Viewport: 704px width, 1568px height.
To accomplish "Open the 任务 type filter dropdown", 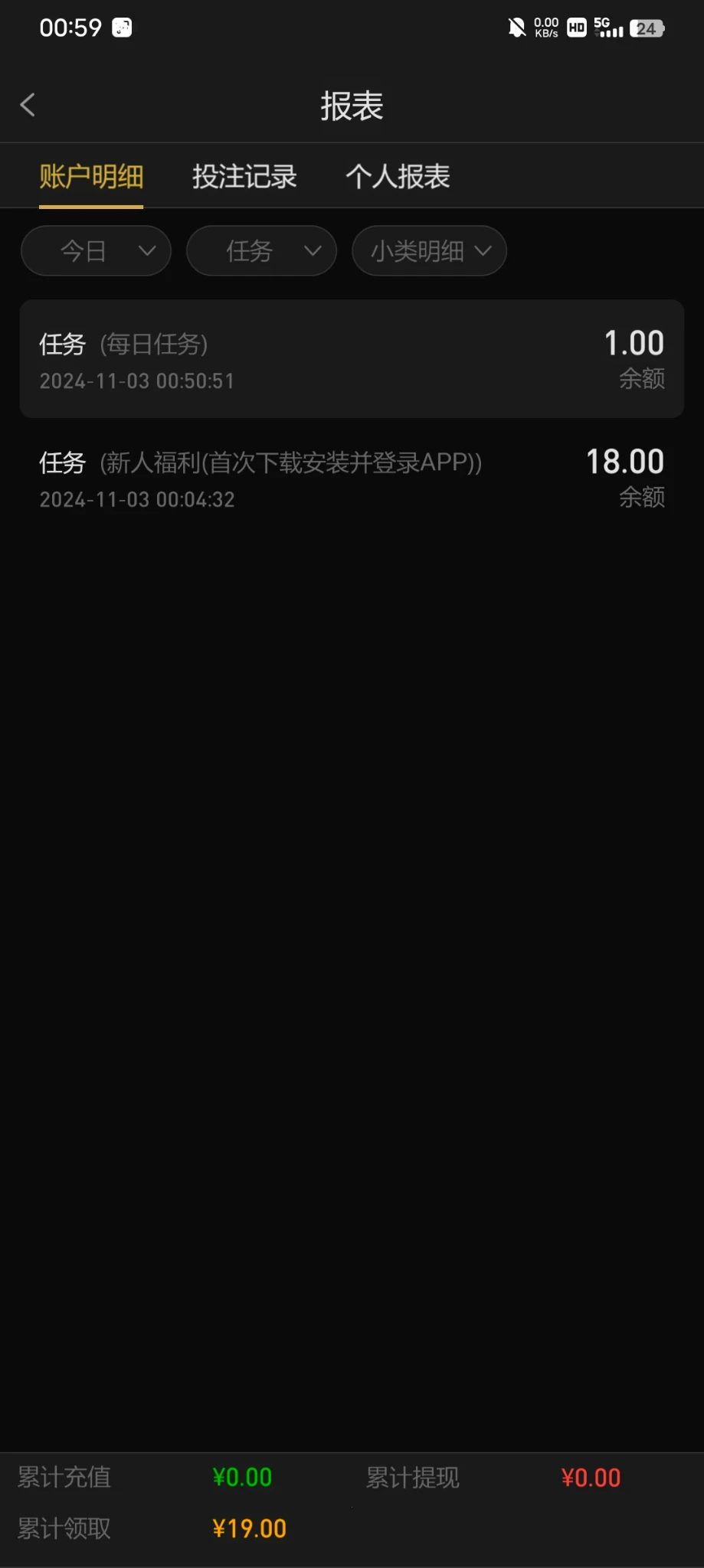I will tap(261, 250).
